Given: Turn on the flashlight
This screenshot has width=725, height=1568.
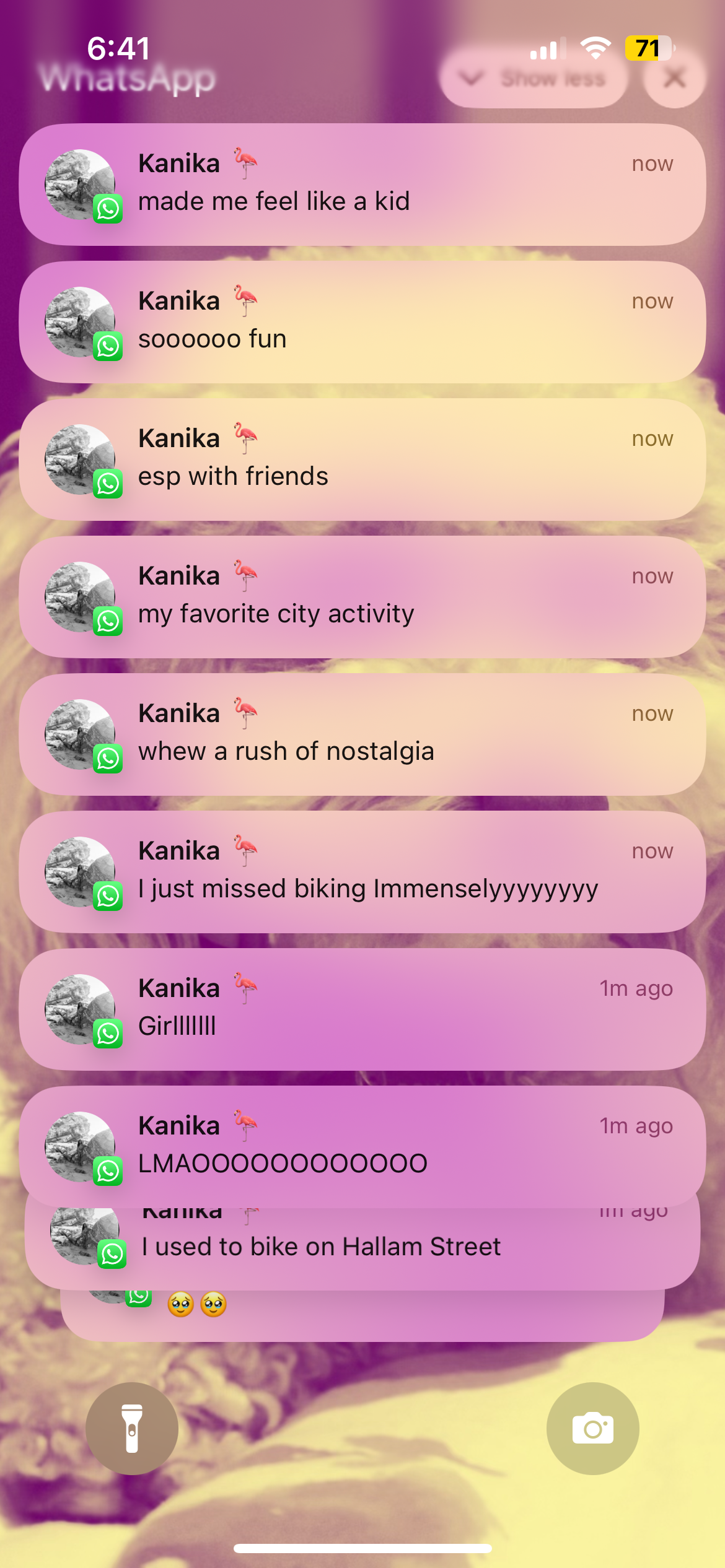Looking at the screenshot, I should pos(132,1428).
